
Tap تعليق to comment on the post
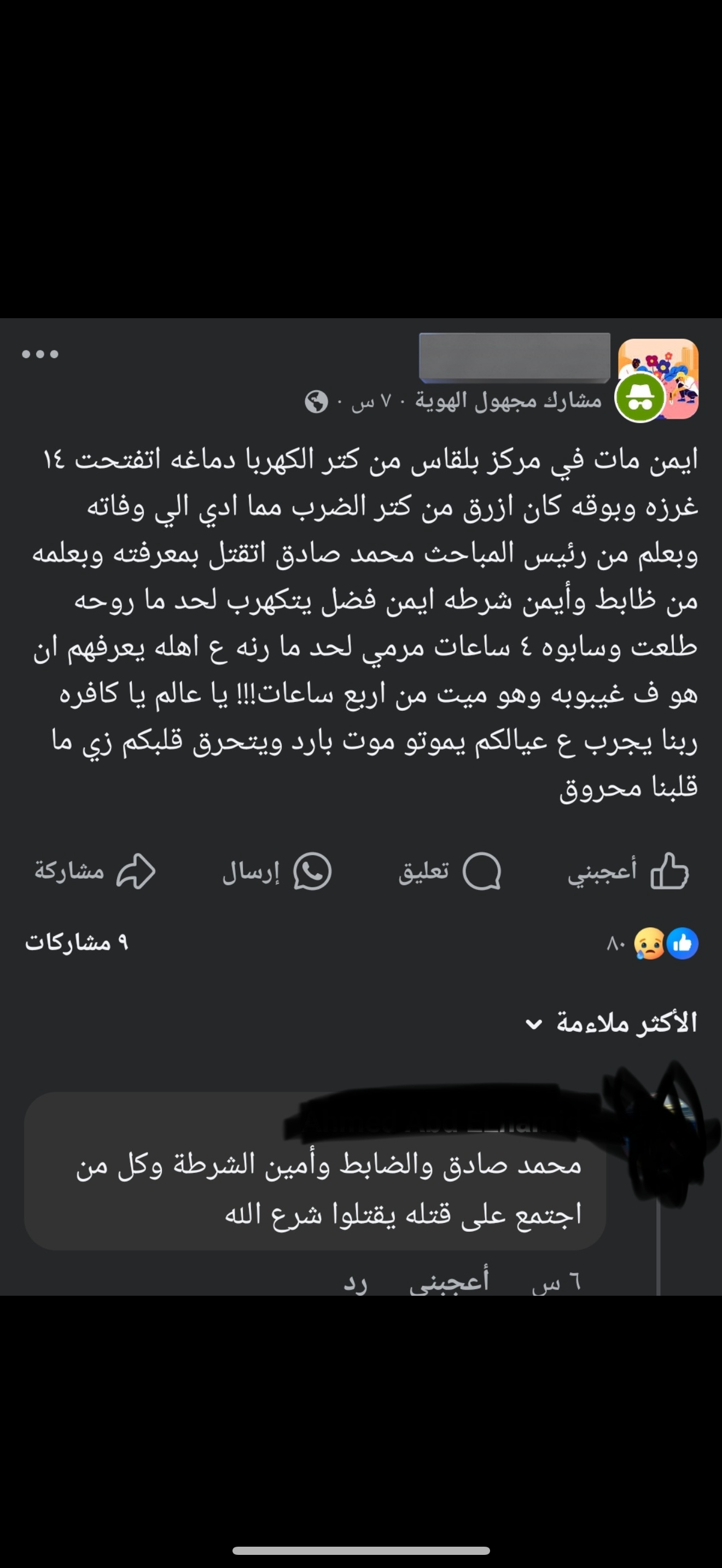tap(449, 871)
